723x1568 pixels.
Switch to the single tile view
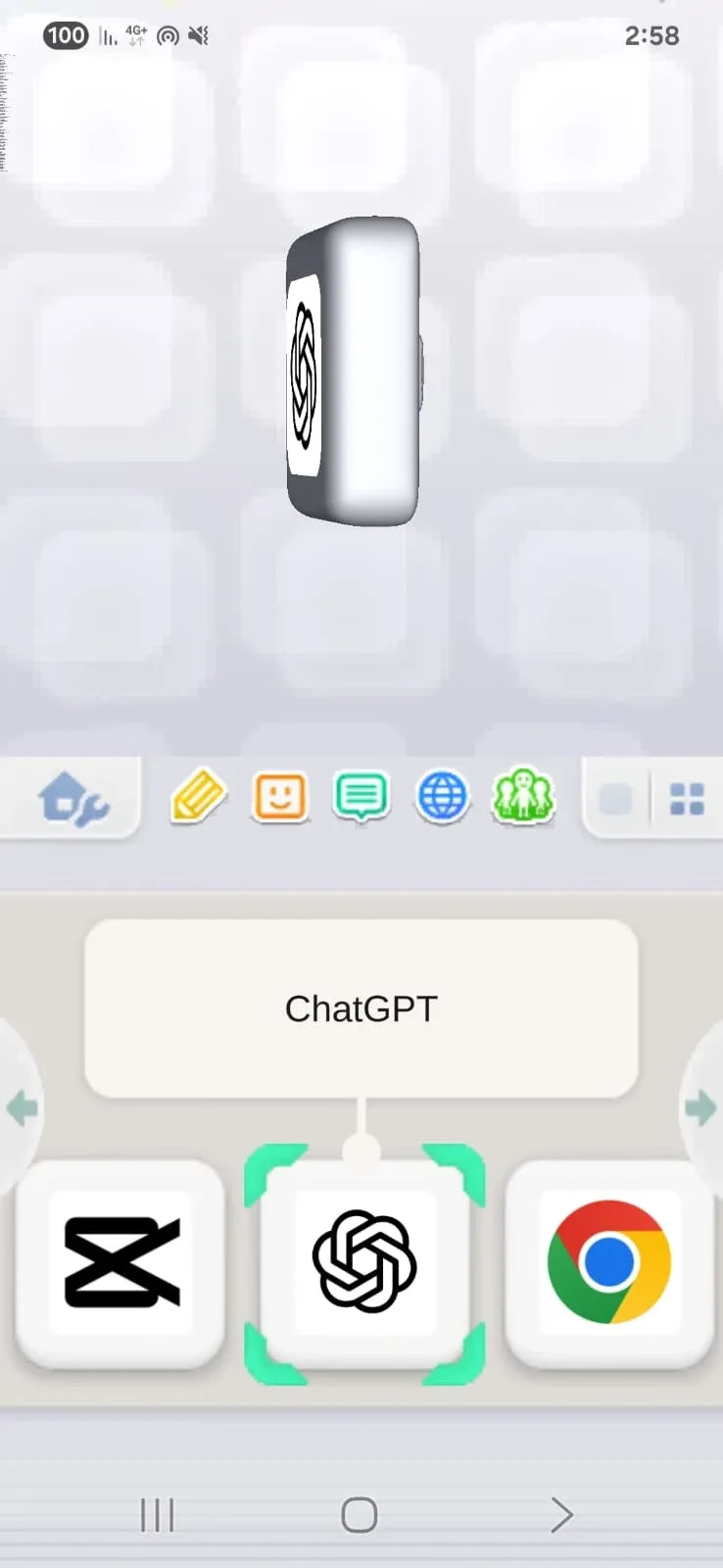pyautogui.click(x=615, y=800)
